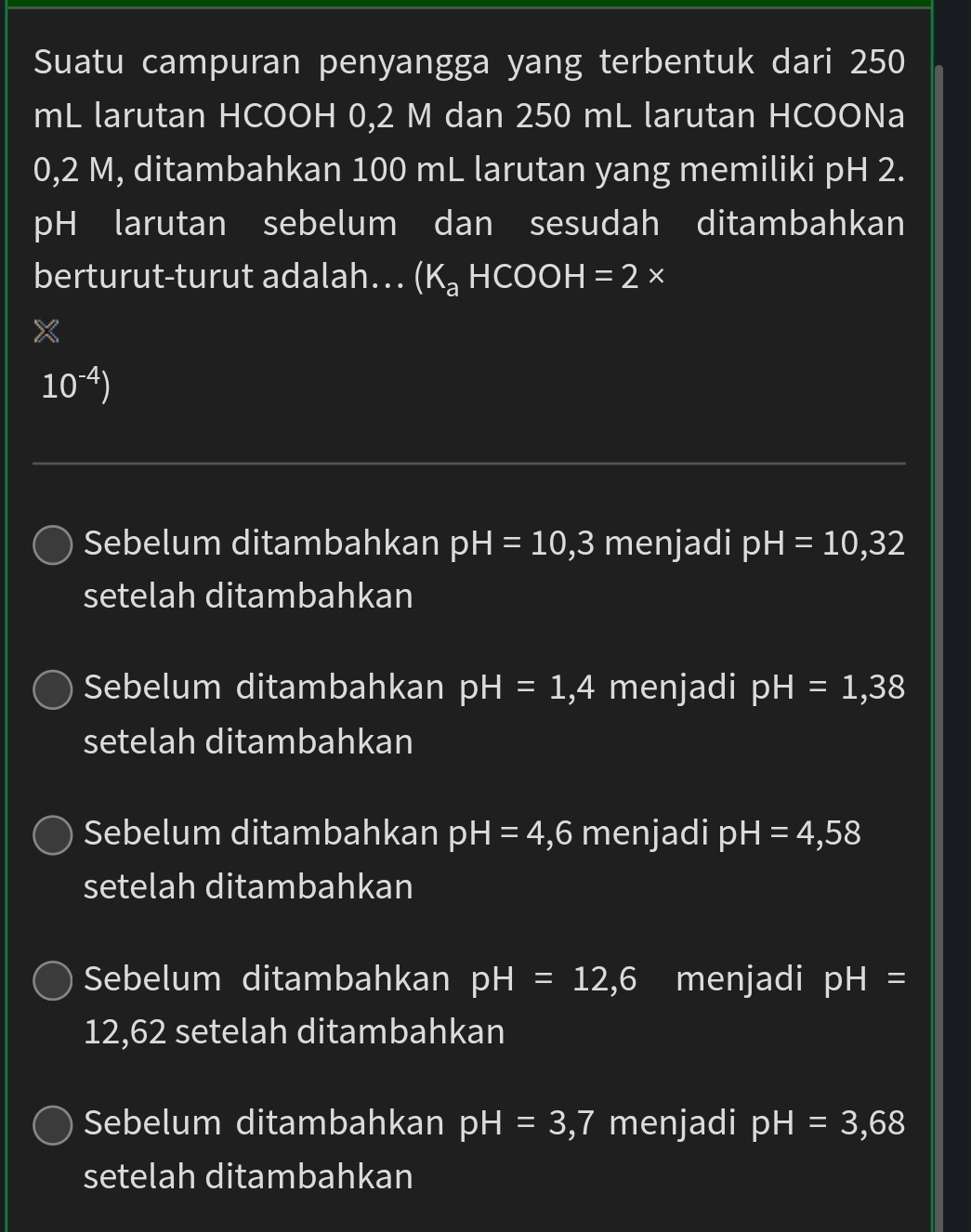Select the answer pH = 3,7 menjadi 3,68

[53, 1125]
